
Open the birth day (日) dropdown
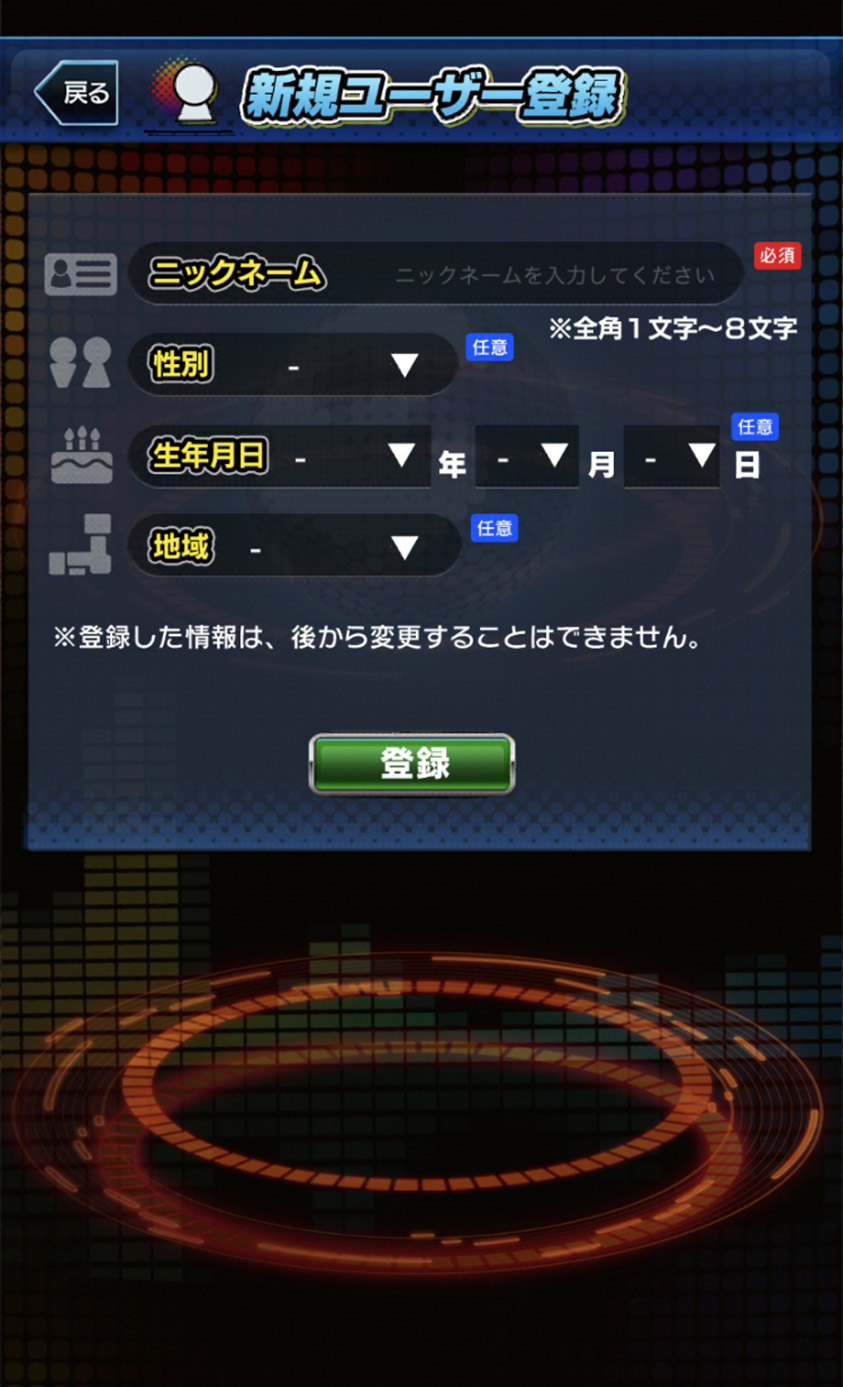672,457
